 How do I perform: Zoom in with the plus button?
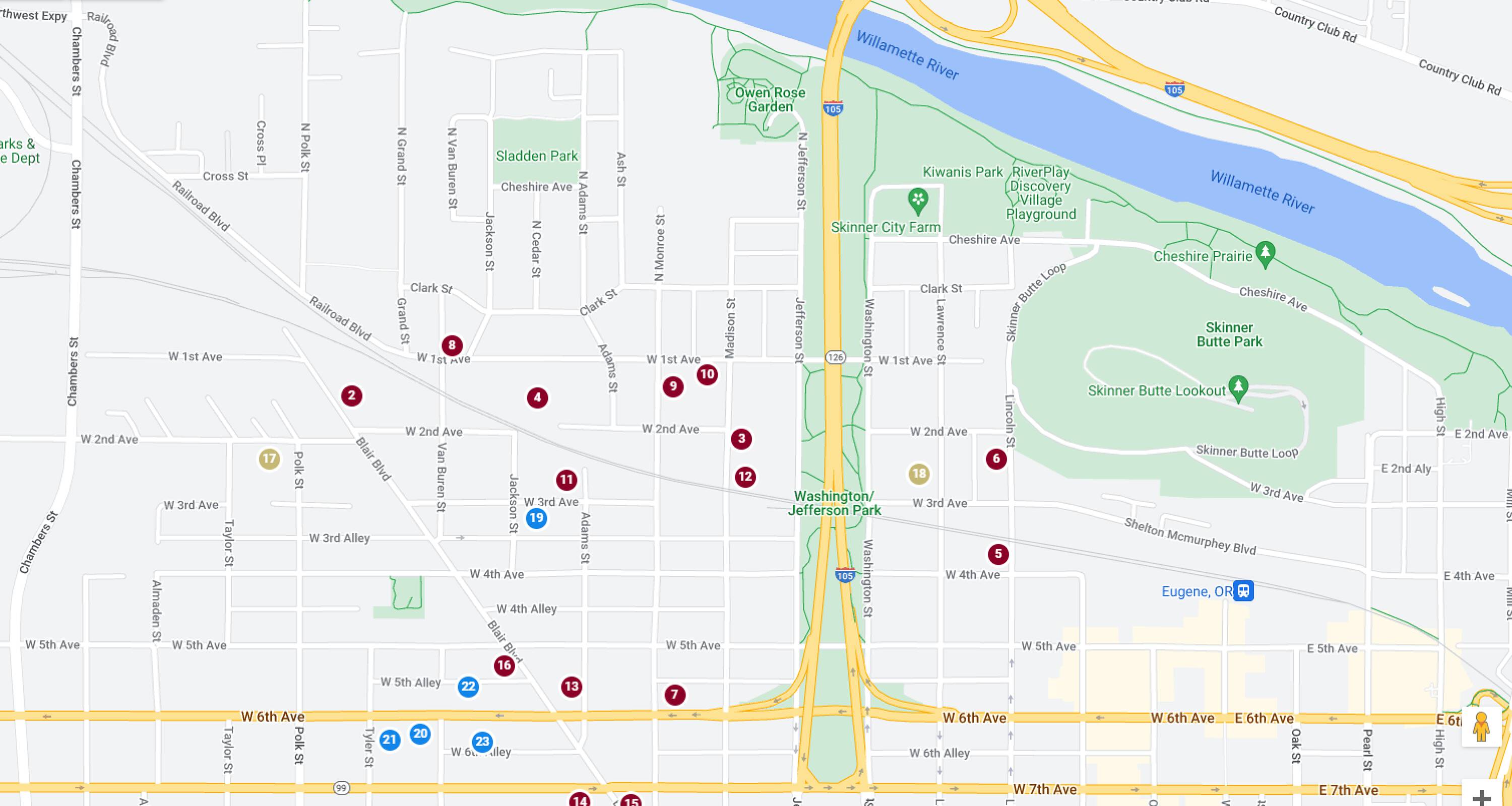1481,796
